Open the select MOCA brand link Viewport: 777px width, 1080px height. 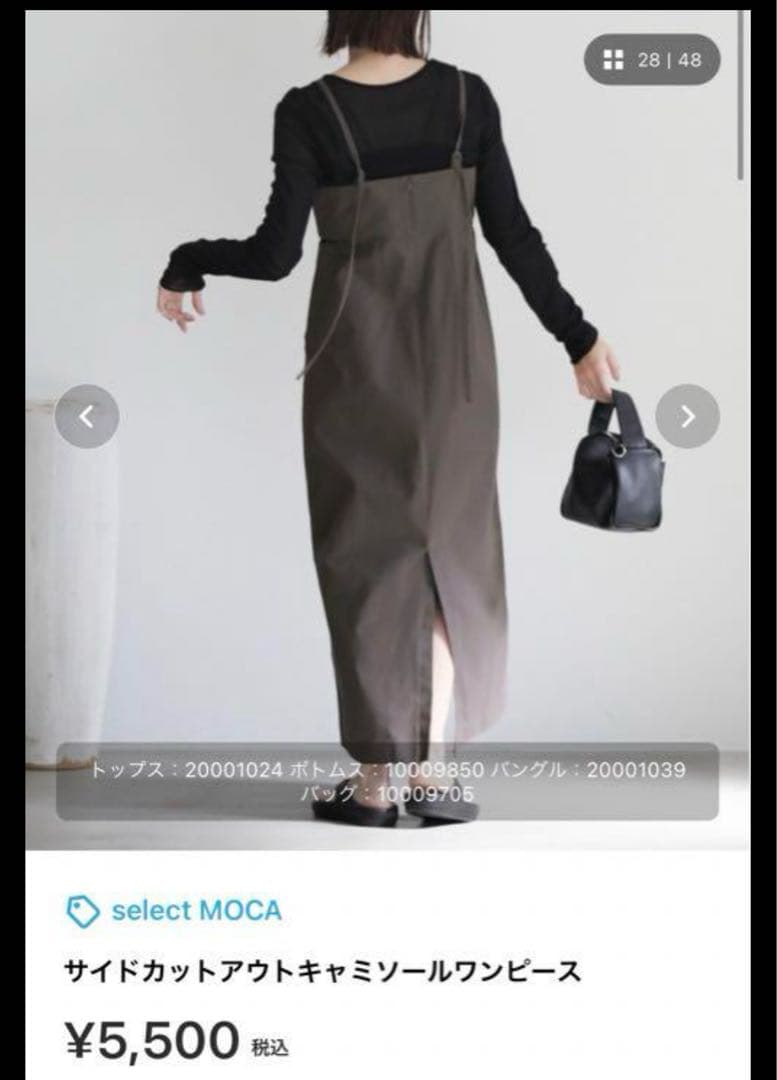click(195, 910)
